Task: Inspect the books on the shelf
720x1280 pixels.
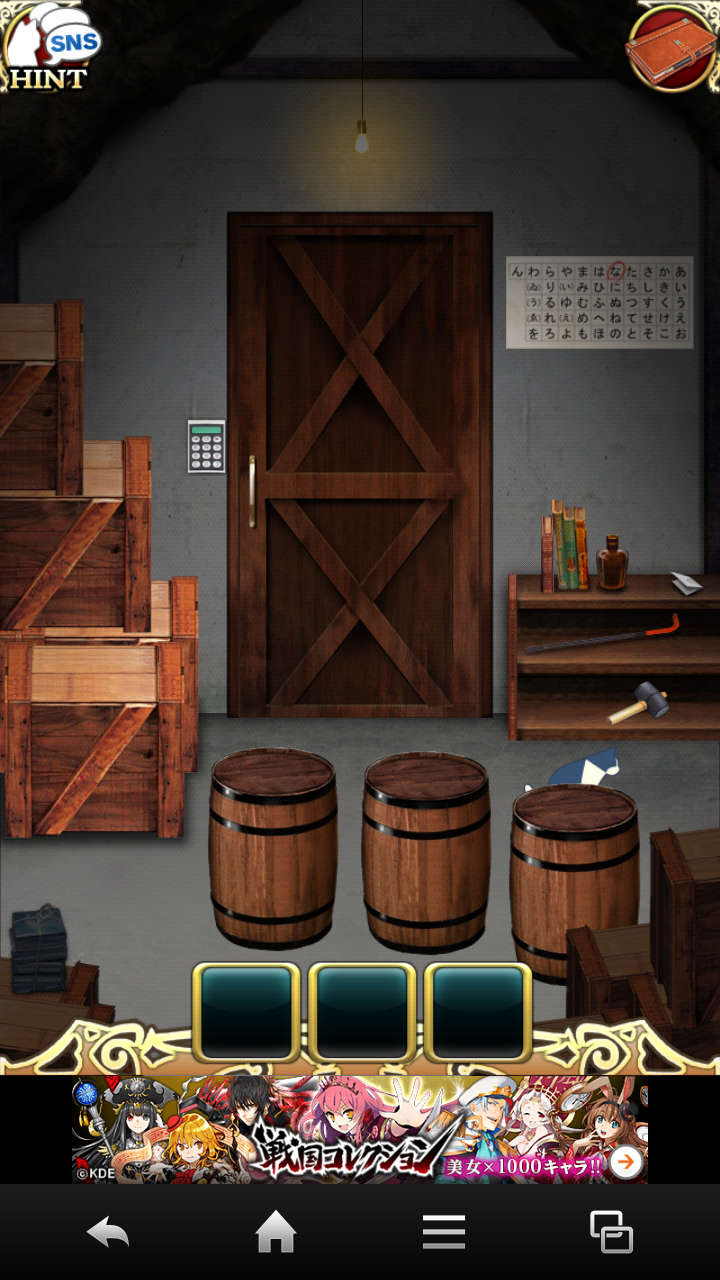Action: tap(565, 546)
